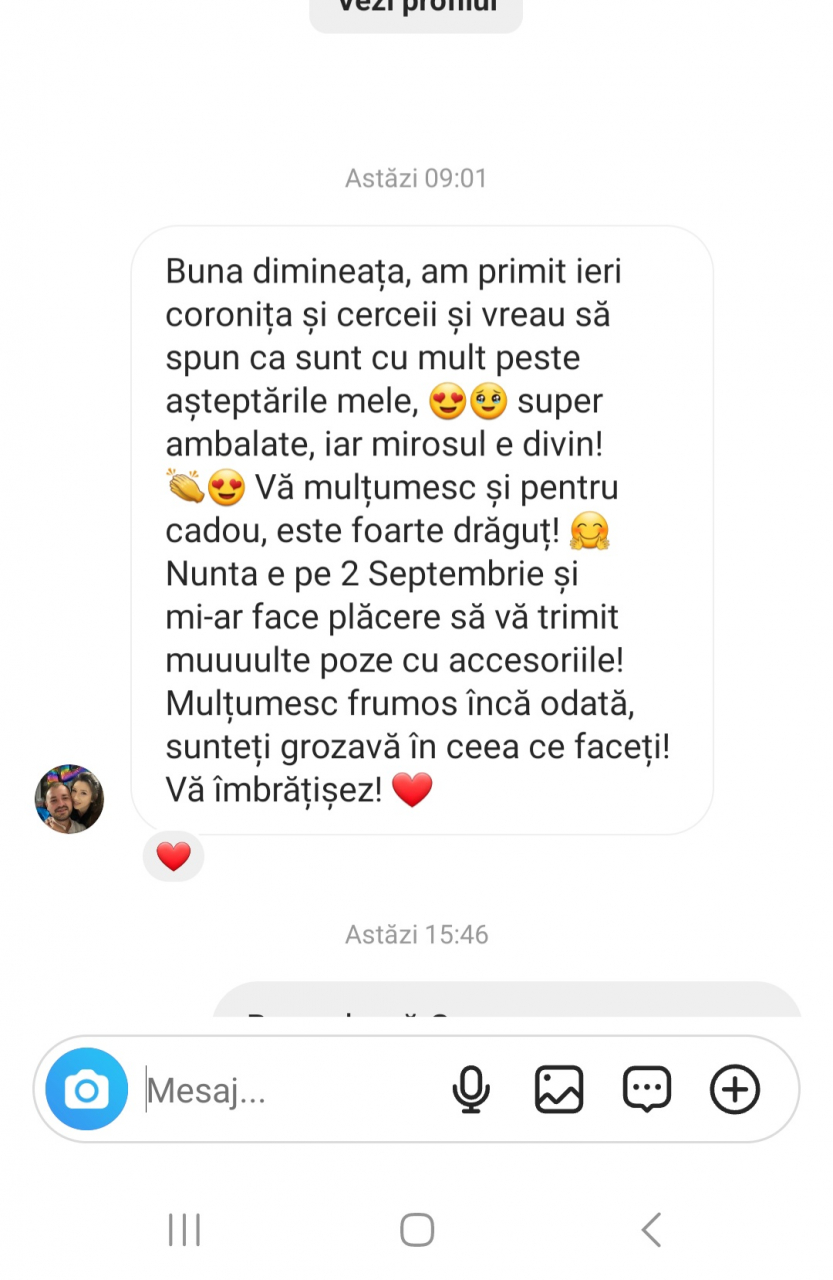Tap the heart reaction under the message
Screen dimensions: 833x1280
173,857
